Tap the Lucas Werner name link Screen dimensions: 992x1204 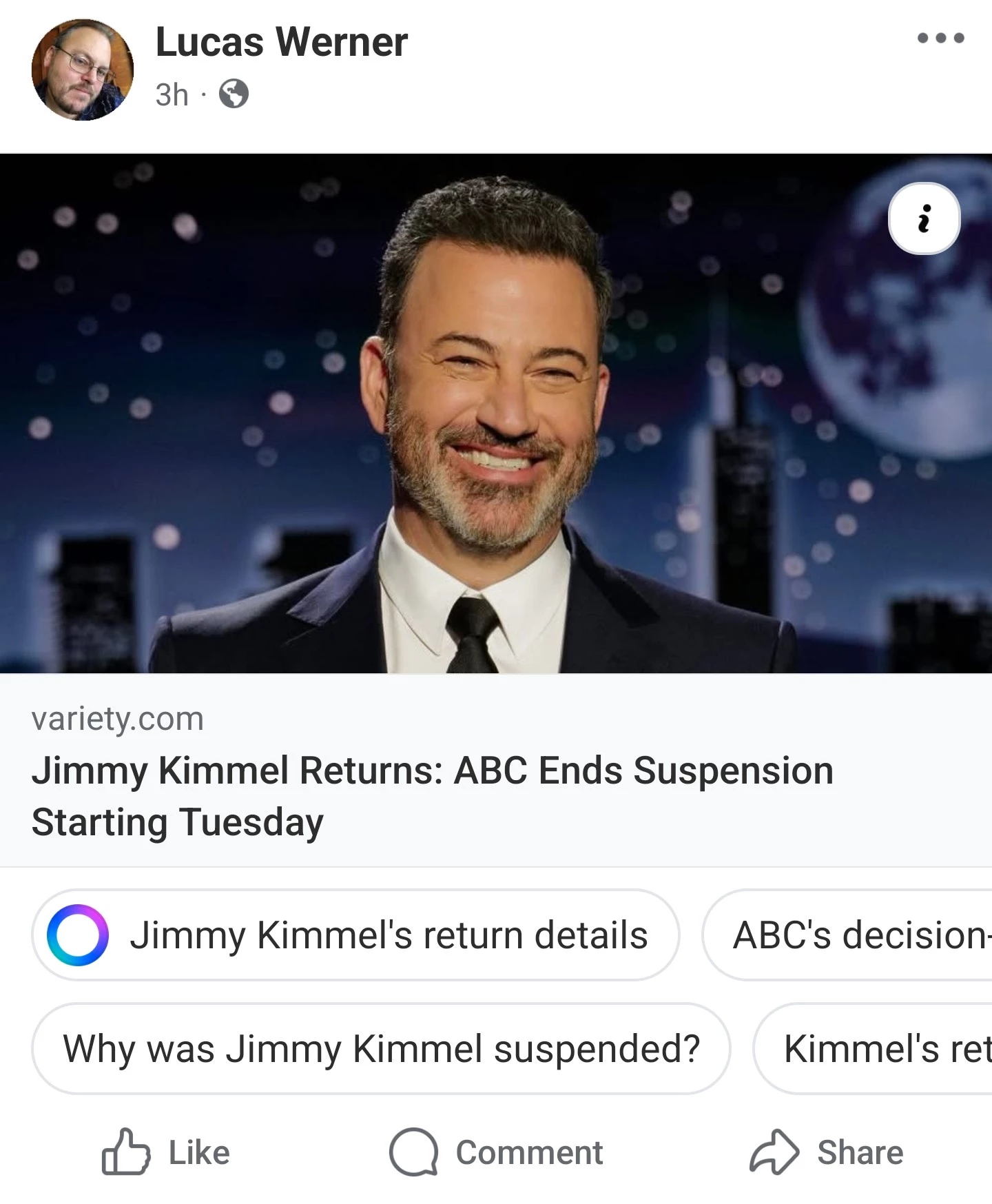pos(281,42)
